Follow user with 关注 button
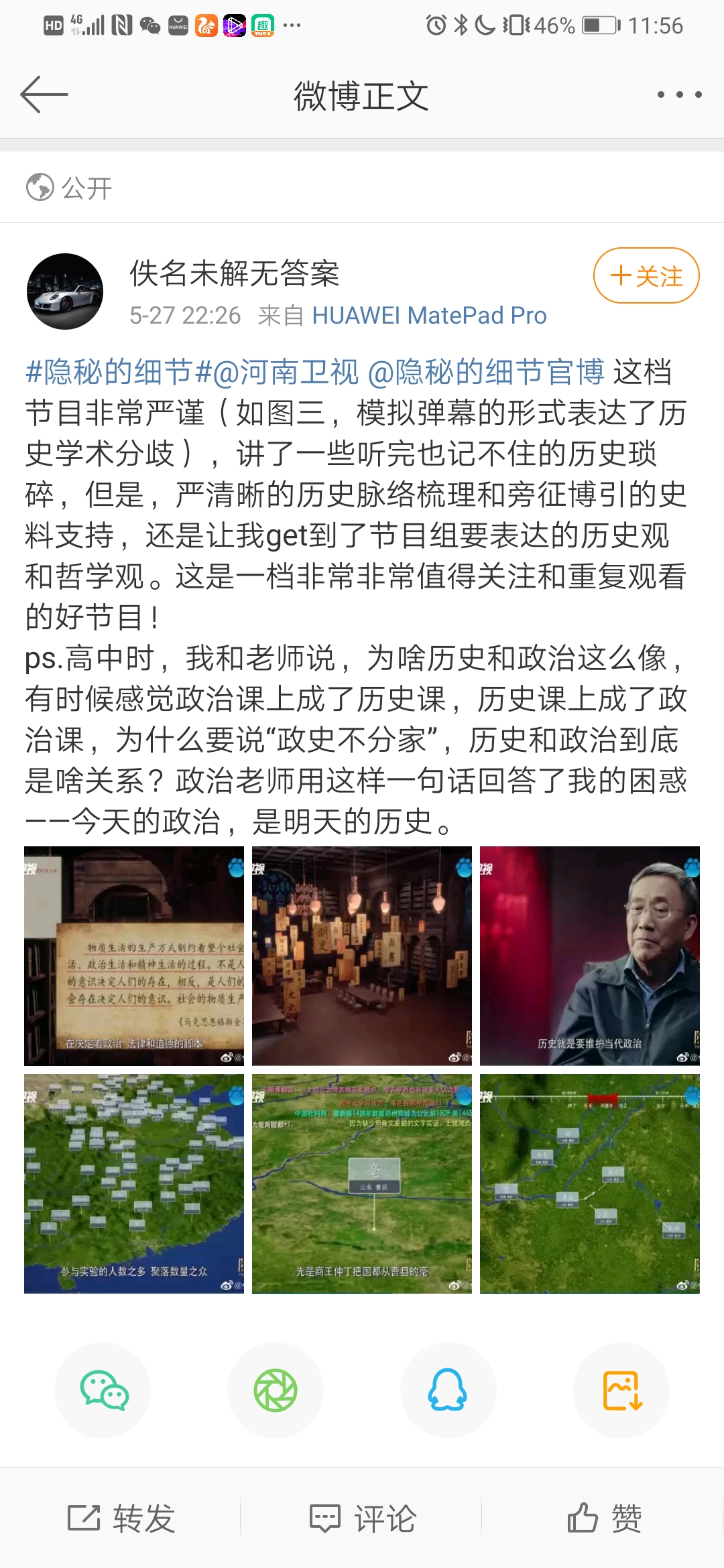Image resolution: width=724 pixels, height=1568 pixels. (646, 275)
